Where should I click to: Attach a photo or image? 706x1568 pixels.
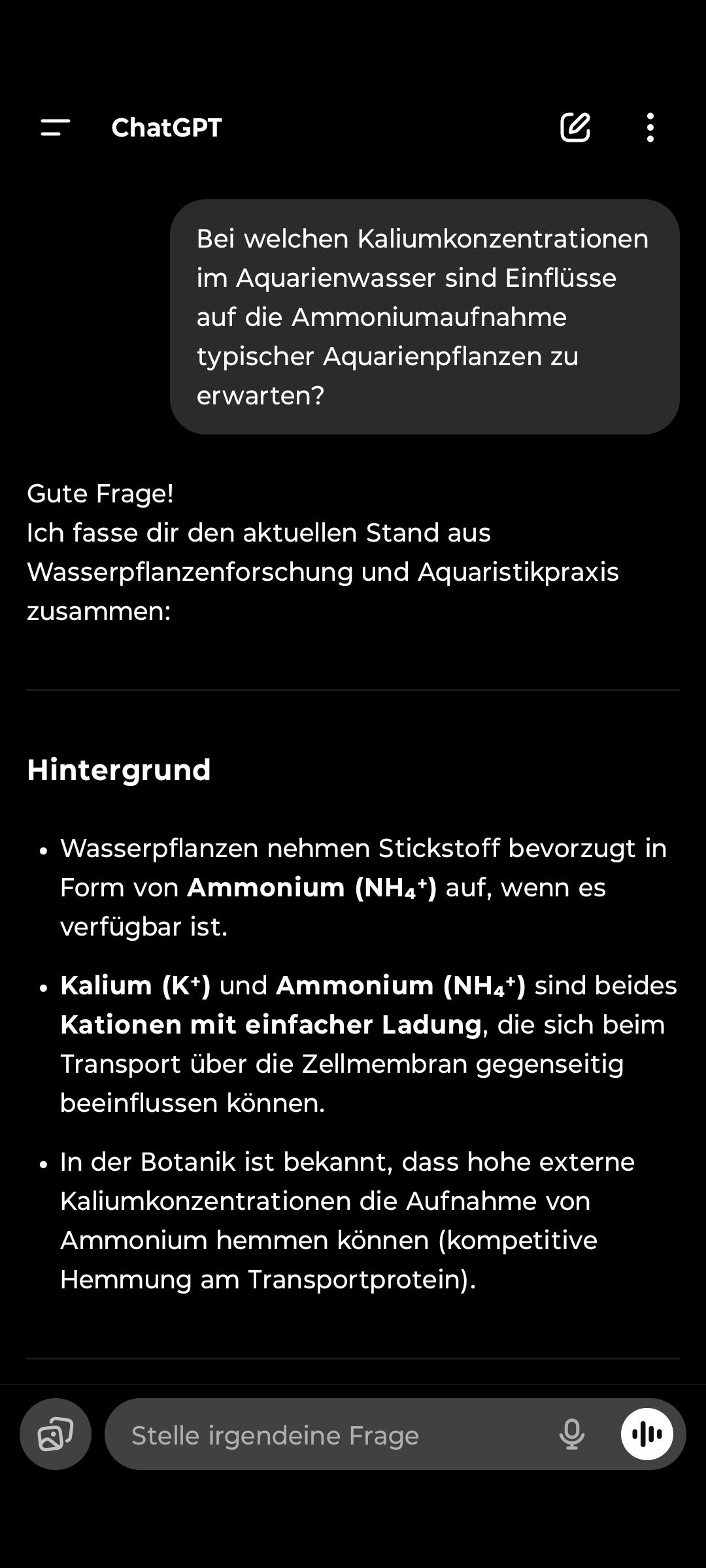click(x=56, y=1434)
